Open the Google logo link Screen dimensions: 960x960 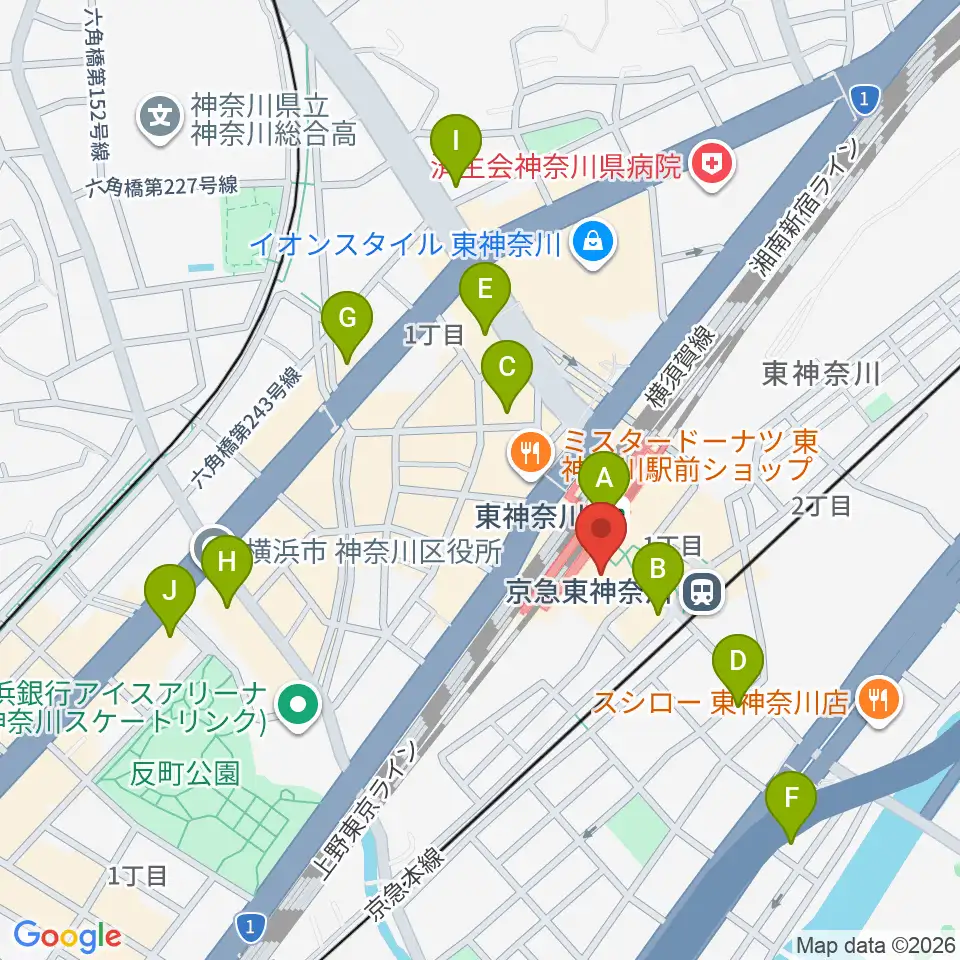[67, 937]
